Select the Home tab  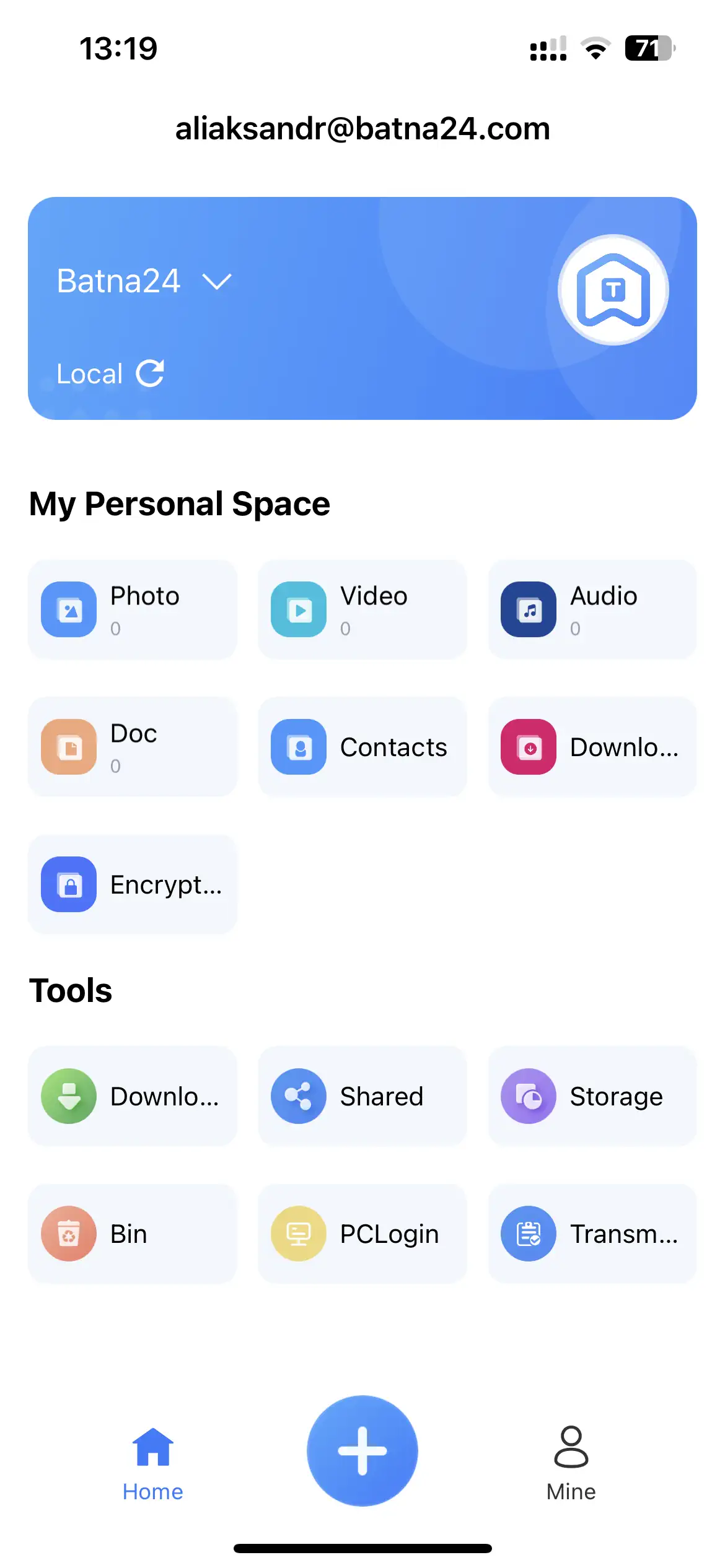pyautogui.click(x=153, y=1463)
